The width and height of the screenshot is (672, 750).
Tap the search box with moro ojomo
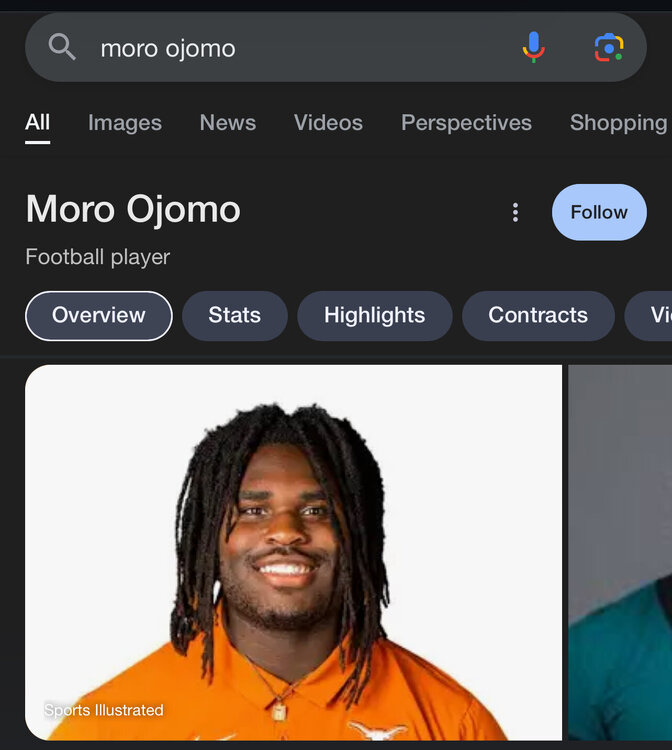pos(280,47)
